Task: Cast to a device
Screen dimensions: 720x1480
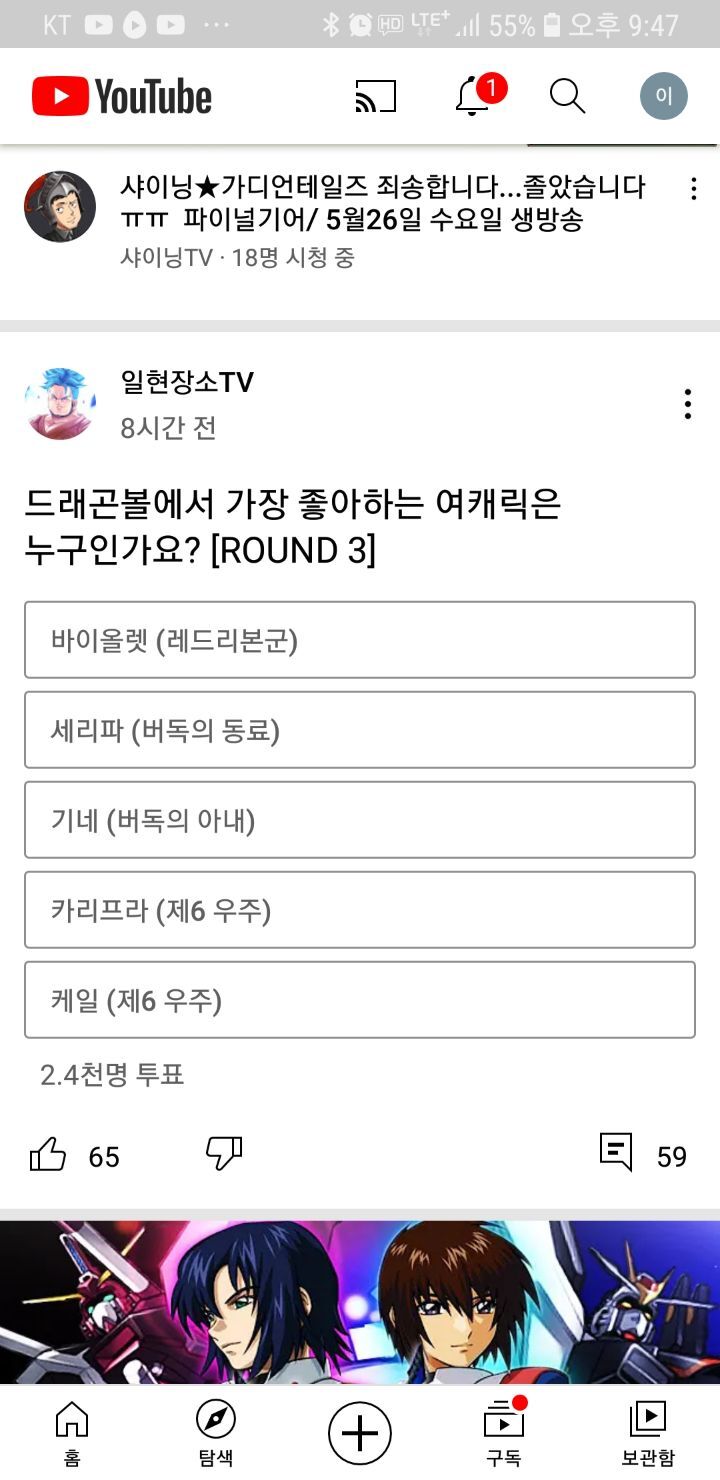Action: tap(375, 97)
